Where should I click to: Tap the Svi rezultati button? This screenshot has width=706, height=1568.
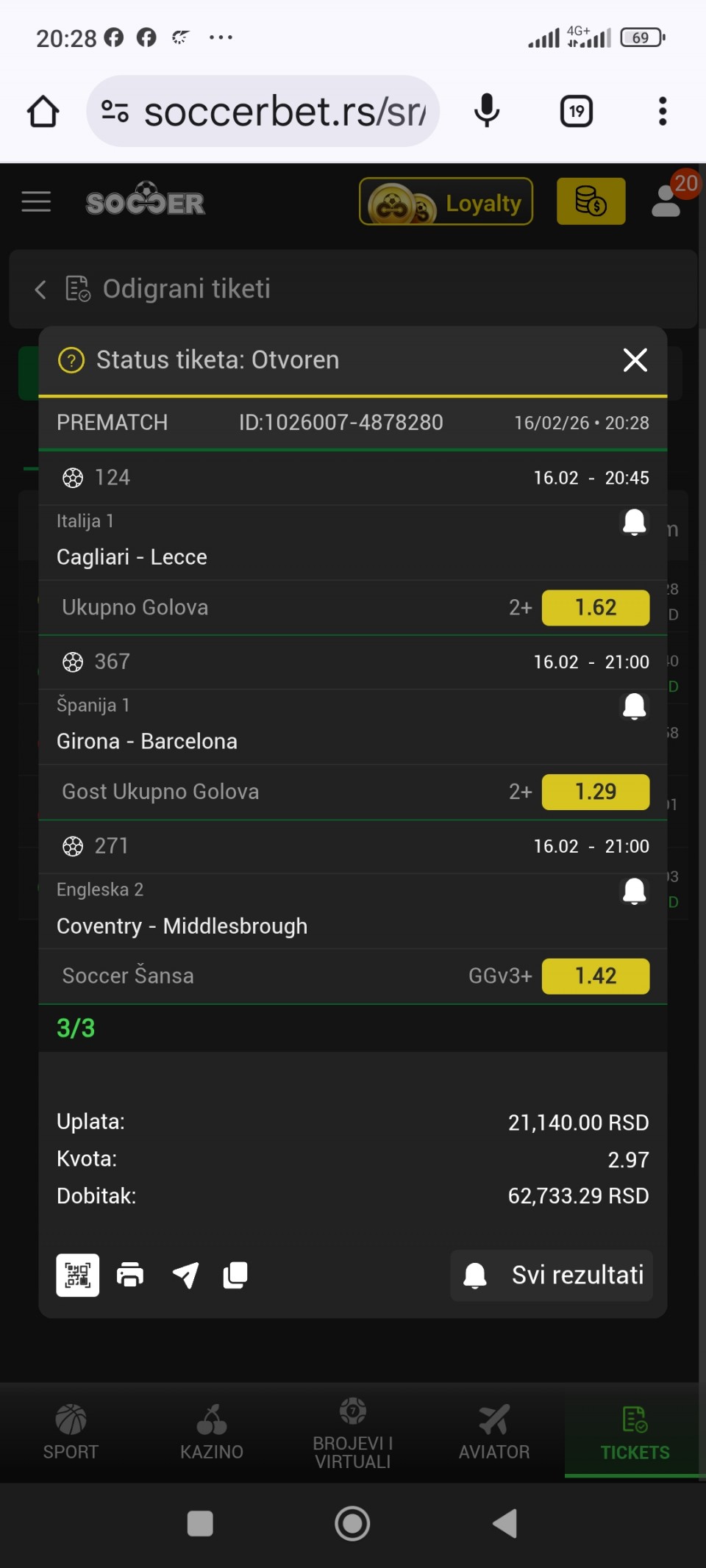click(552, 1275)
